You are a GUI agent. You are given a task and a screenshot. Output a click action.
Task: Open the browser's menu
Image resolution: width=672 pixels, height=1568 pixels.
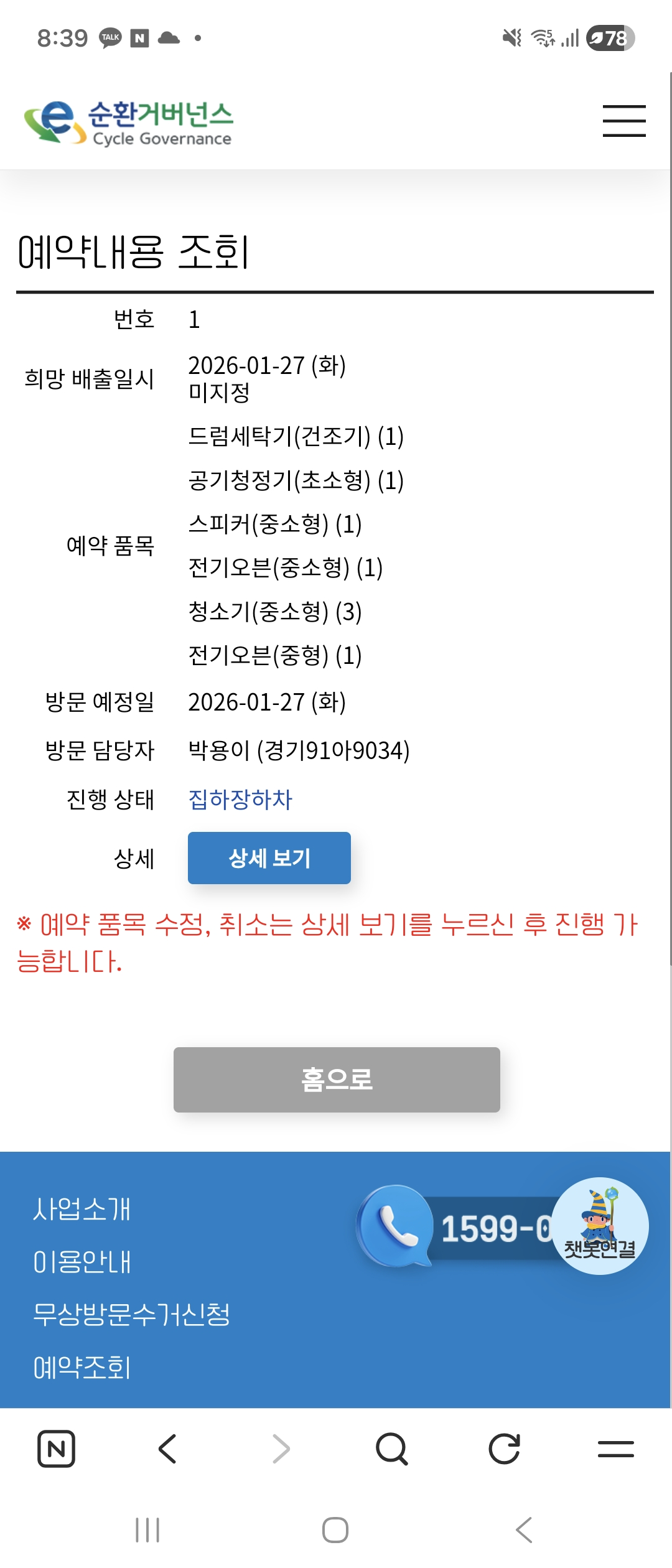coord(615,1449)
